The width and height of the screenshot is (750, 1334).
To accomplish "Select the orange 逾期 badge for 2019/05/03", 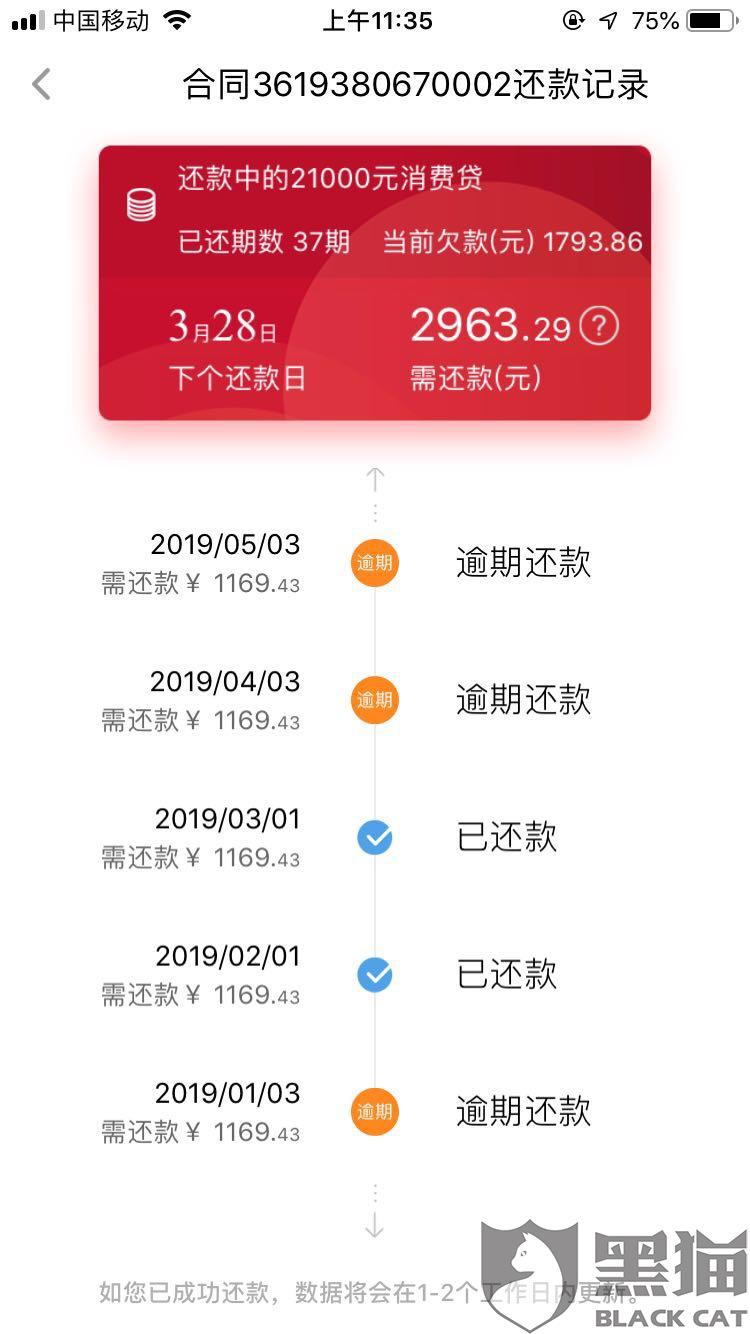I will (374, 563).
